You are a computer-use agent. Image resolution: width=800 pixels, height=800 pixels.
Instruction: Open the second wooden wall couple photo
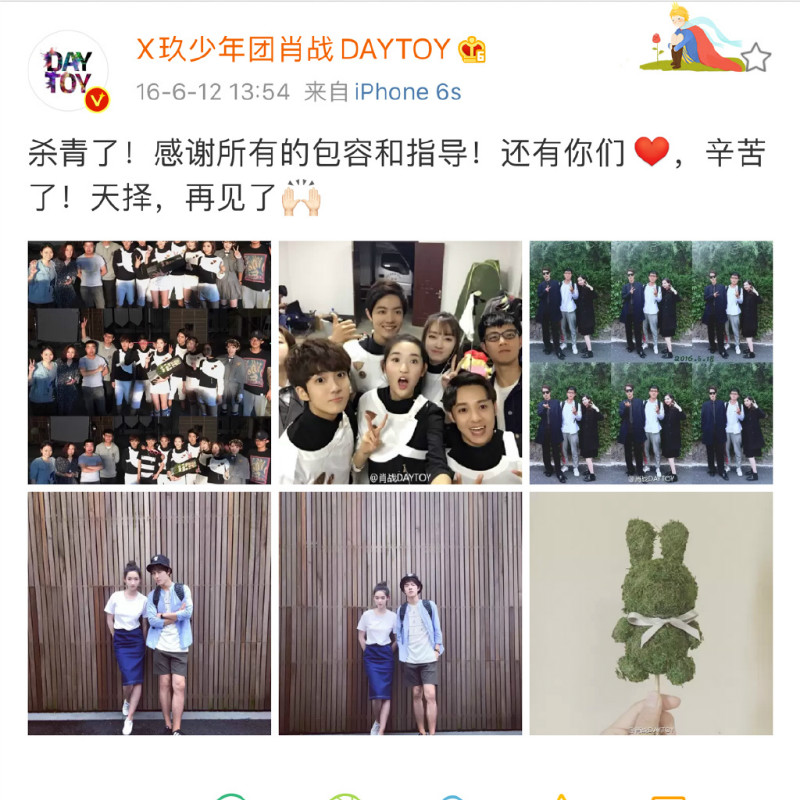tap(400, 613)
